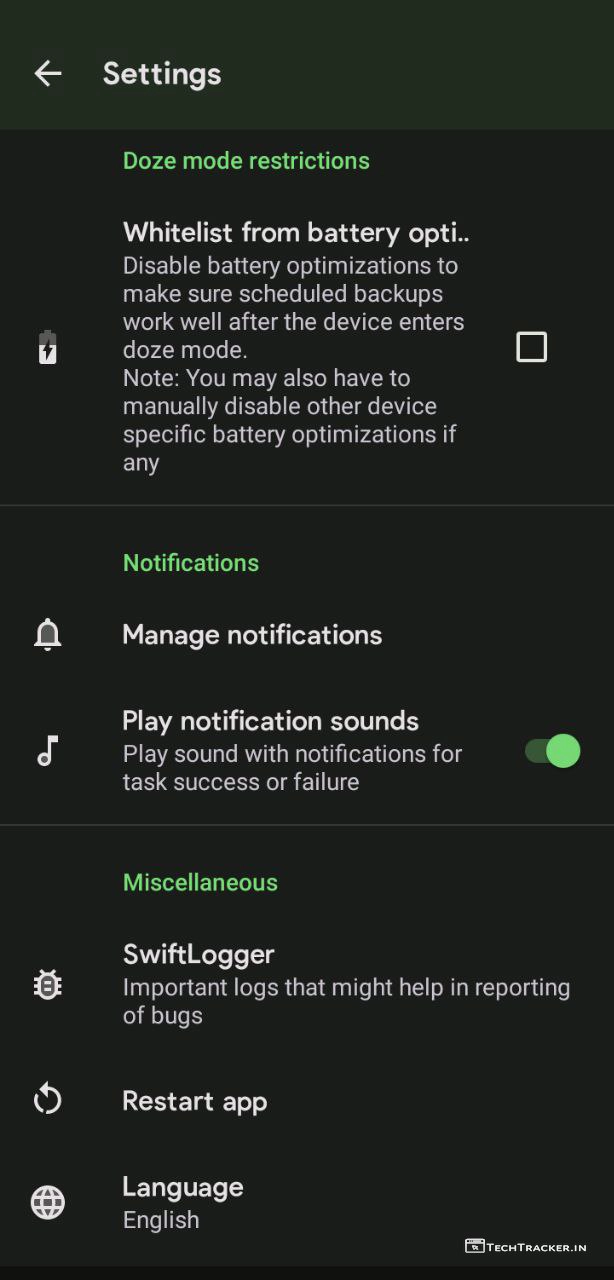Screen dimensions: 614x1280
Task: Check the battery optimization whitelist box
Action: pos(531,347)
